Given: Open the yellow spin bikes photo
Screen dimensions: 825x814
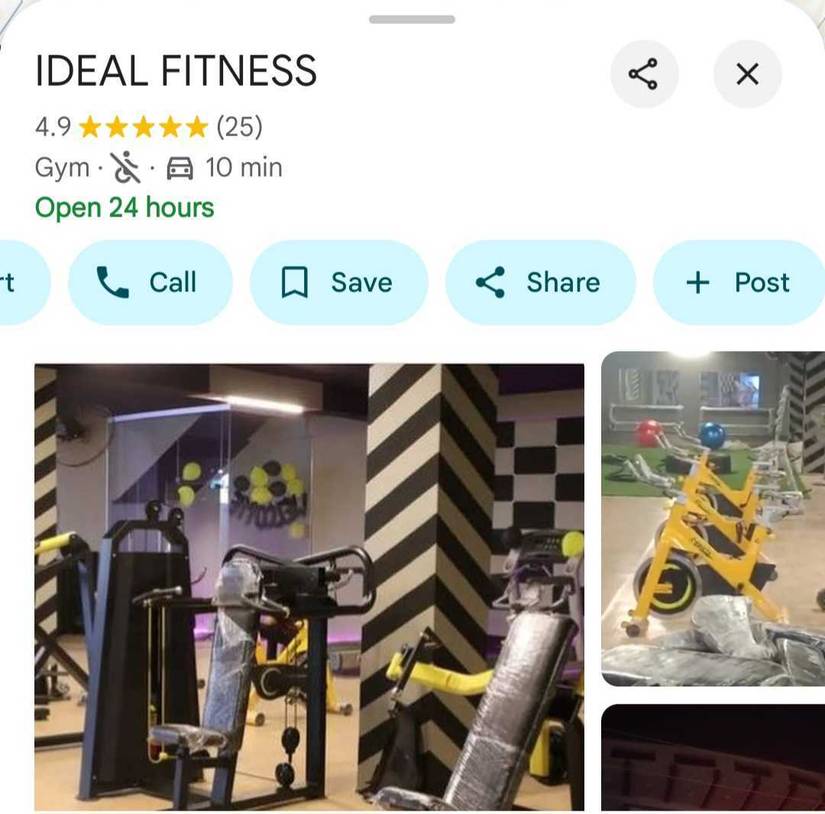Looking at the screenshot, I should [x=712, y=518].
